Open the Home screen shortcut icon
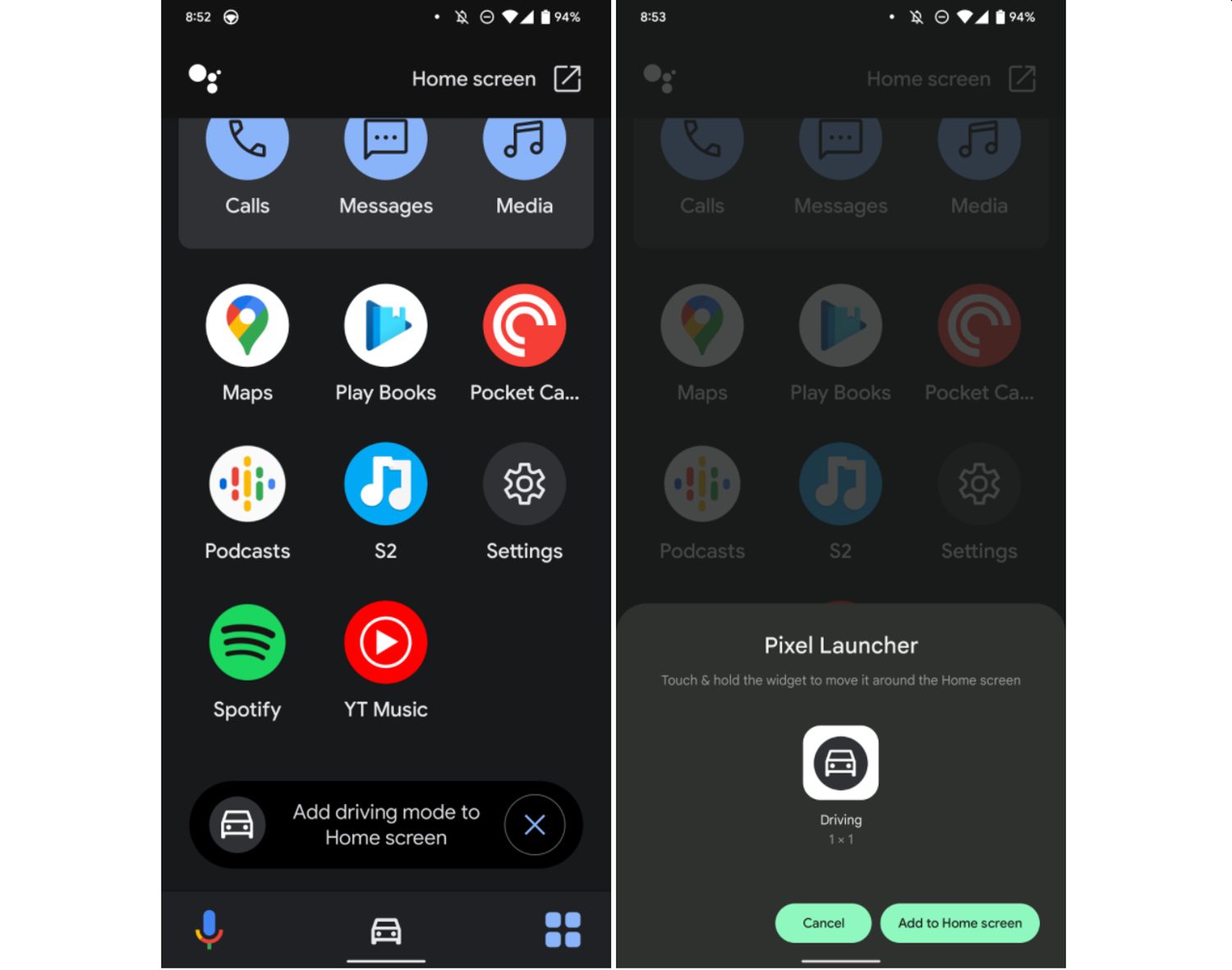Image resolution: width=1232 pixels, height=970 pixels. [x=567, y=79]
